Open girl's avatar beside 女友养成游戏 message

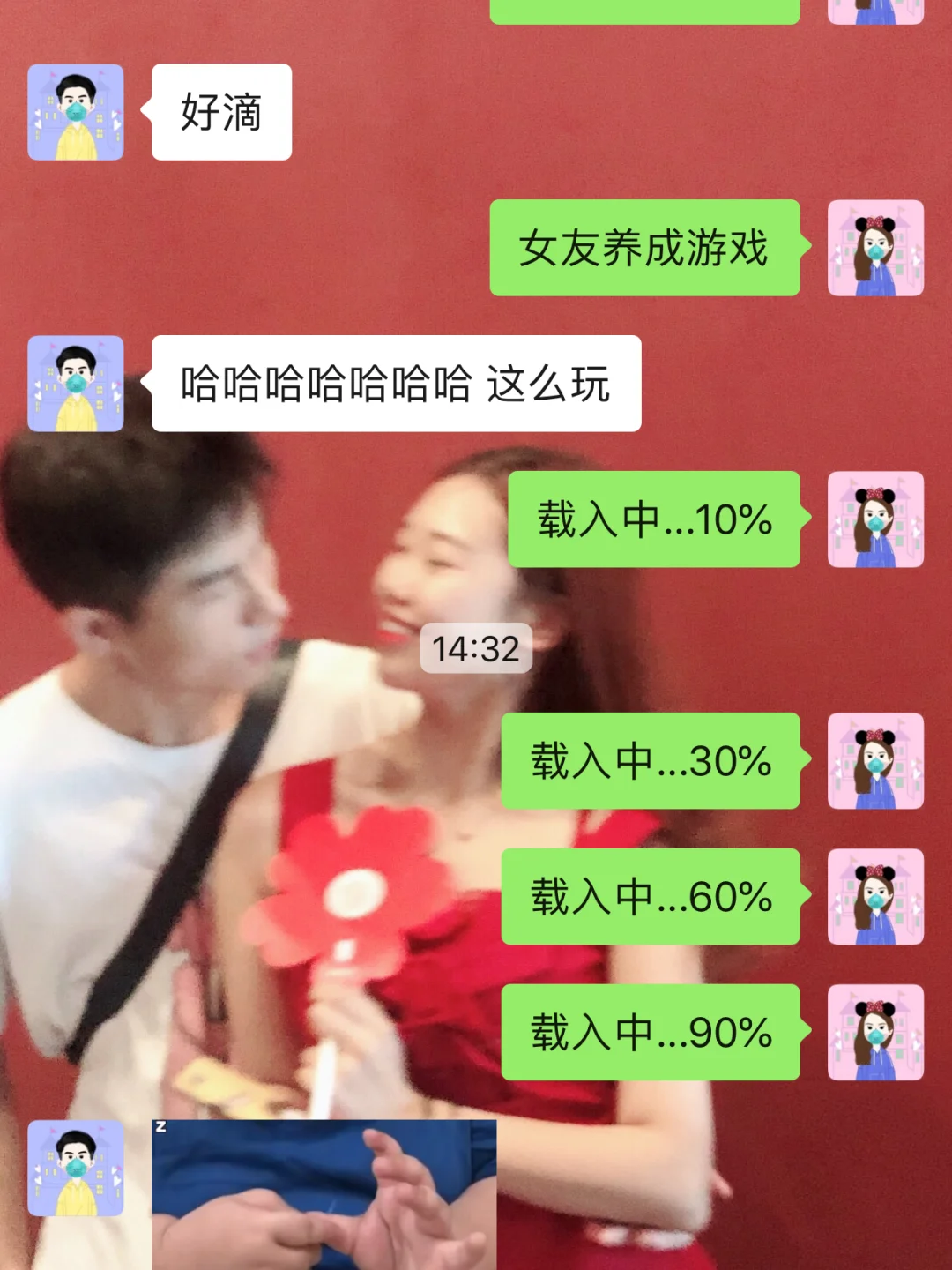coord(875,248)
